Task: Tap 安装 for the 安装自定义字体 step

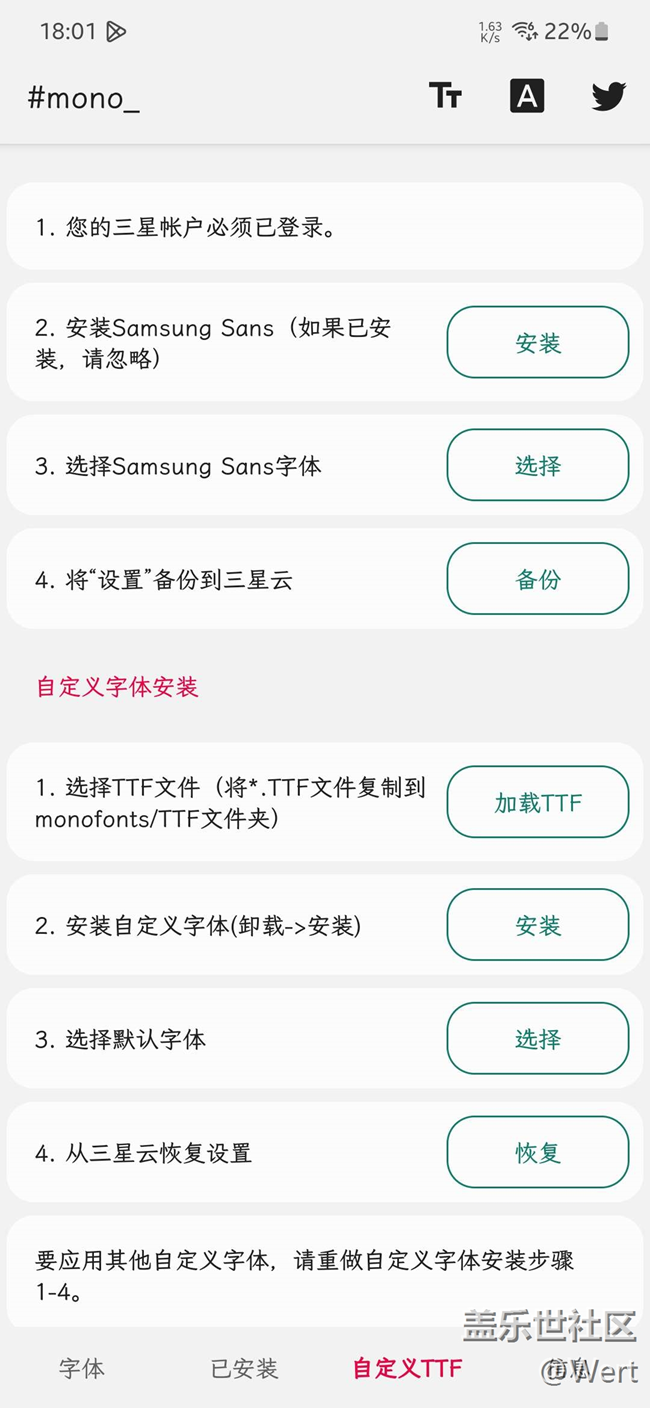Action: [537, 926]
